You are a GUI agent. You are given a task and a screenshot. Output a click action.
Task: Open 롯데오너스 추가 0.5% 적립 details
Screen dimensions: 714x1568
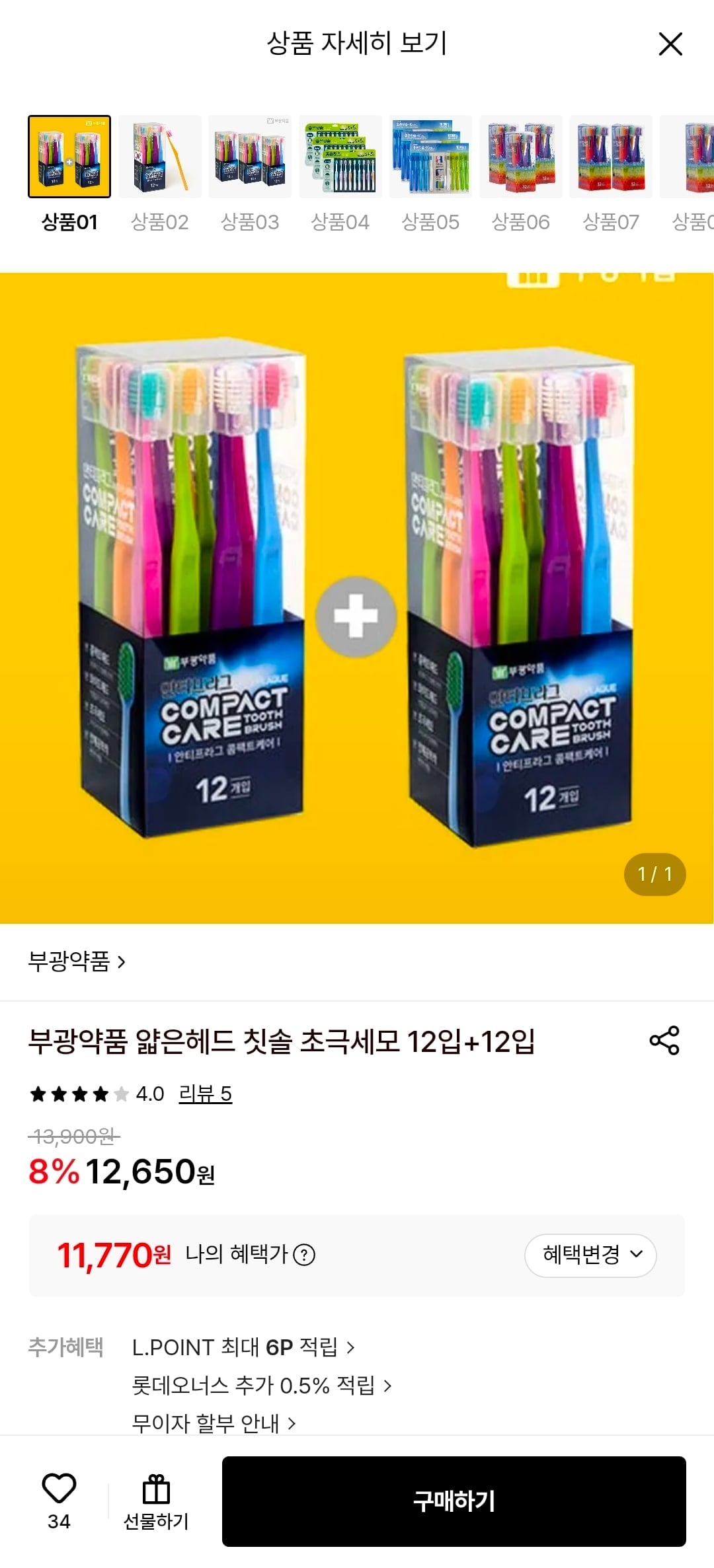pyautogui.click(x=262, y=1385)
